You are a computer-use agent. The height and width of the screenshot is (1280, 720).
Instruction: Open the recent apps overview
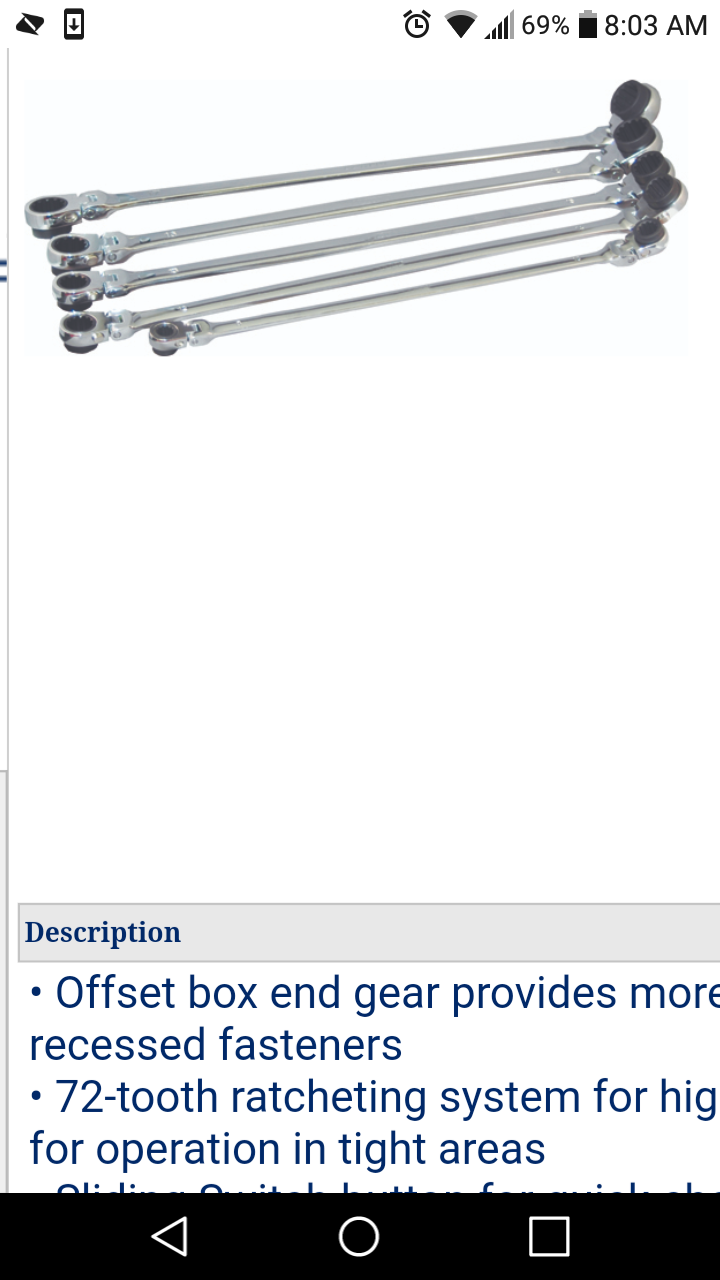click(x=549, y=1236)
